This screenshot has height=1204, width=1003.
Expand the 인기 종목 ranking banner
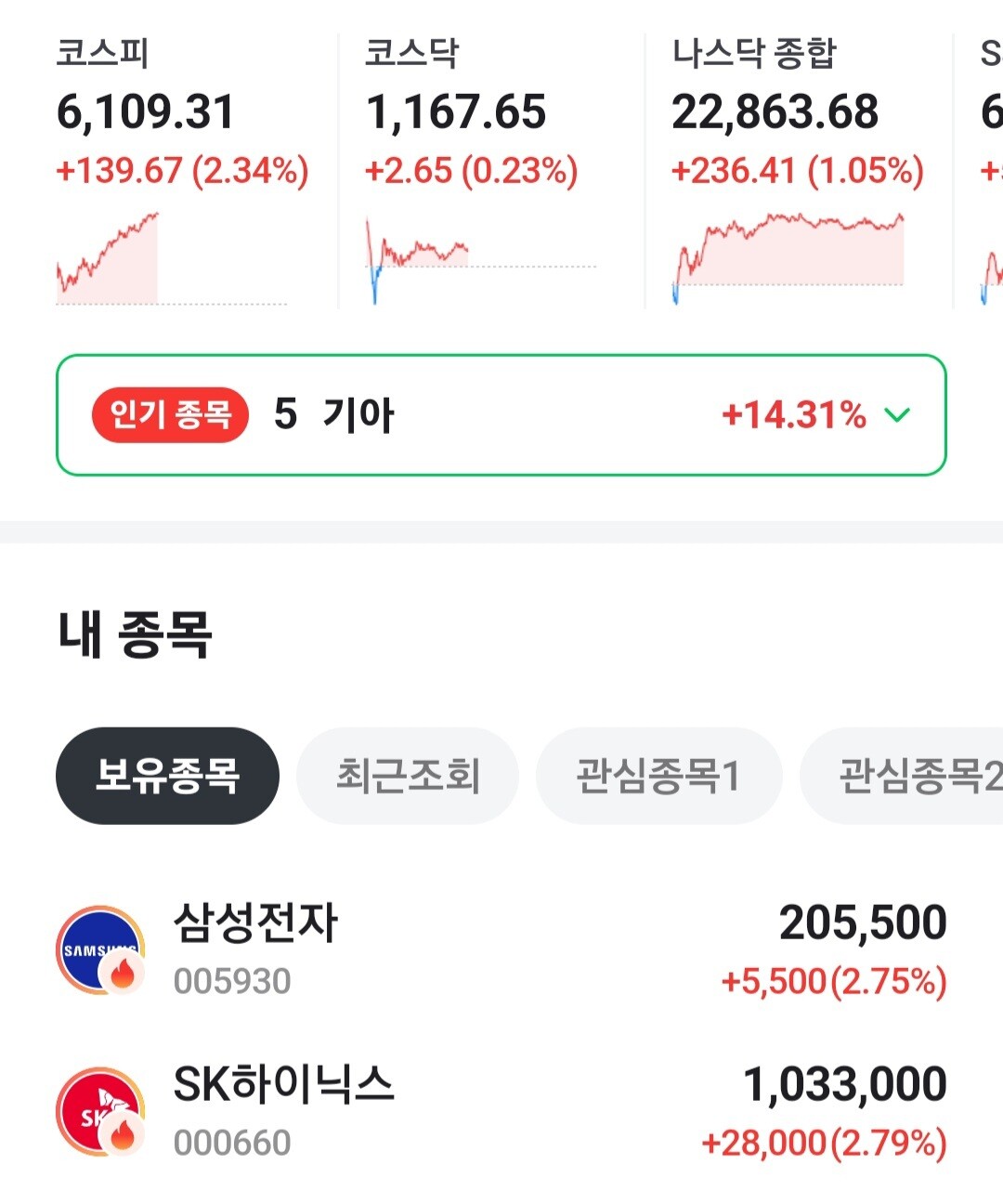(501, 415)
